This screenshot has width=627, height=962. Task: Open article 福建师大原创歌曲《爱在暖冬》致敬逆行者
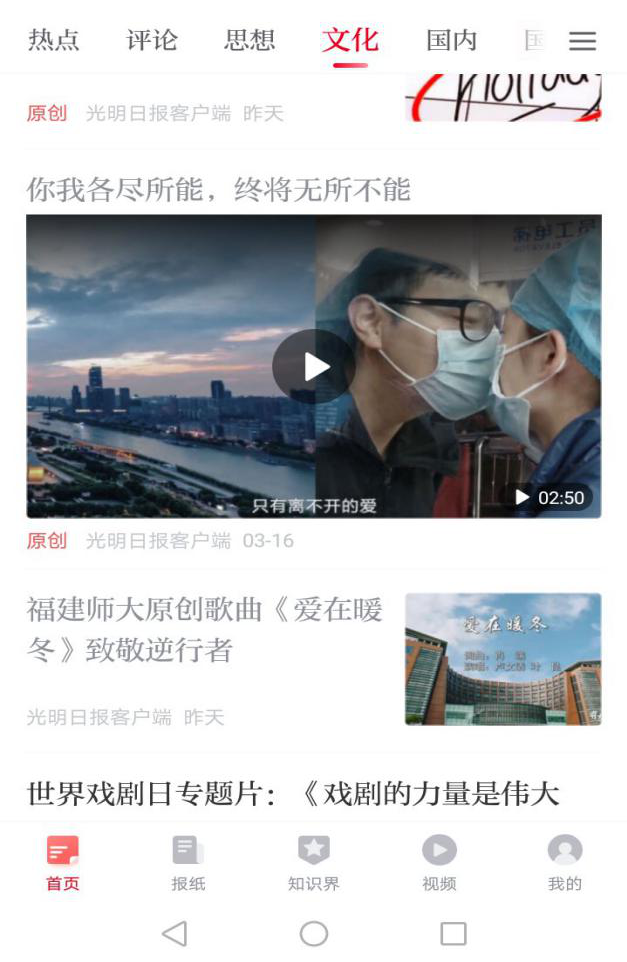(x=205, y=629)
